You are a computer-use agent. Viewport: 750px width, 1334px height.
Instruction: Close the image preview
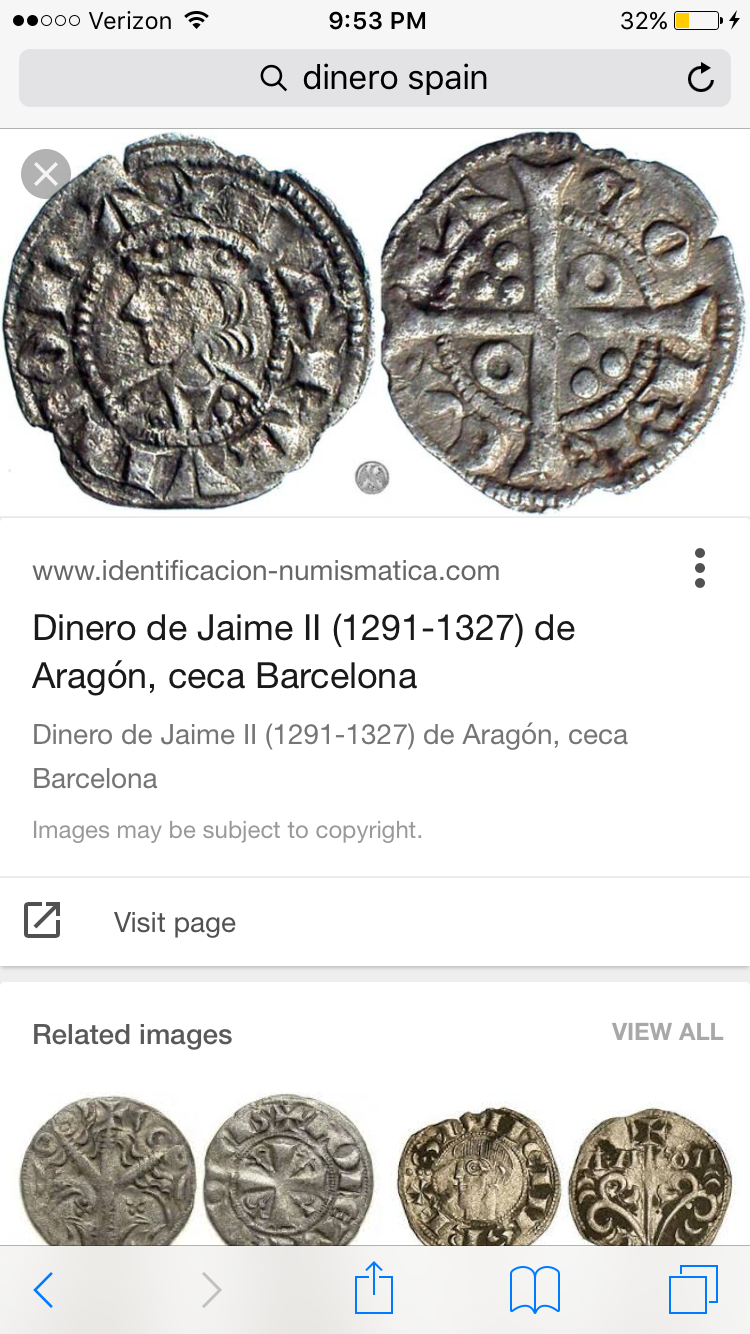46,175
